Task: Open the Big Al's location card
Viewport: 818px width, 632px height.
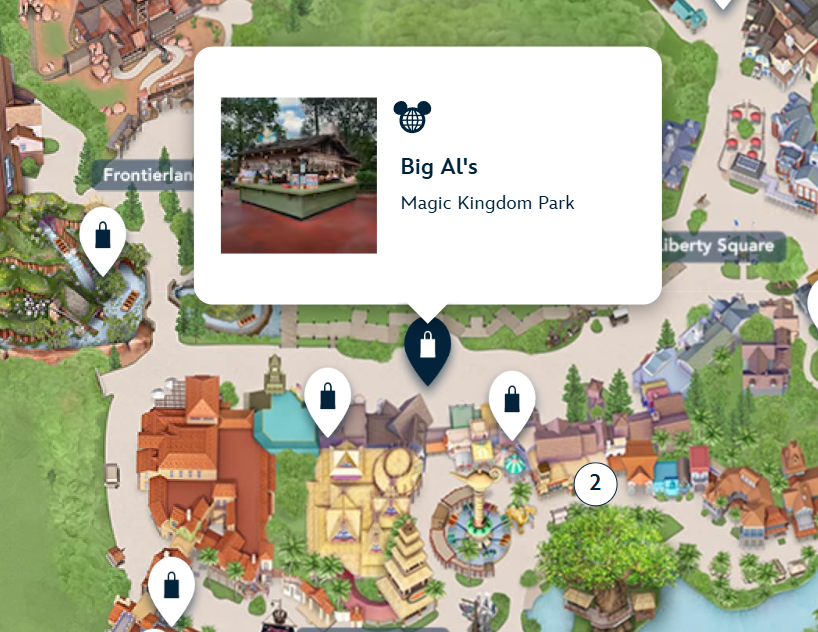Action: pyautogui.click(x=427, y=175)
